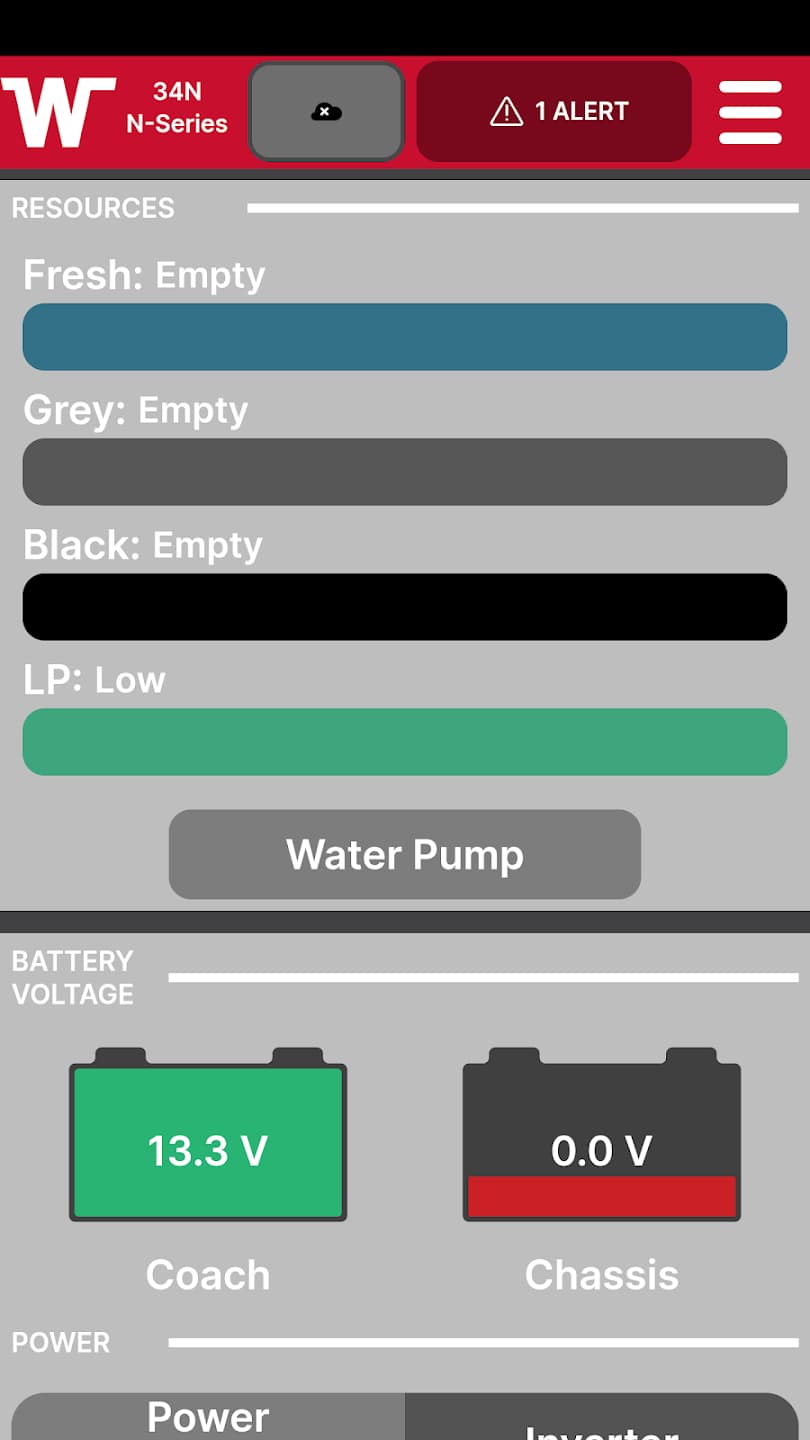Screen dimensions: 810x1440
Task: Switch to the Inverter segment
Action: pyautogui.click(x=602, y=1424)
